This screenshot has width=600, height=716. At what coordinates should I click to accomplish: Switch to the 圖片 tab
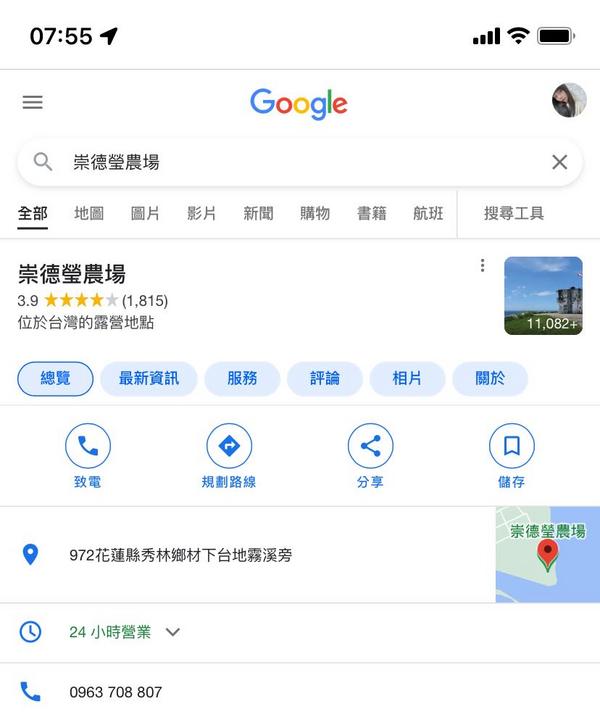click(145, 213)
